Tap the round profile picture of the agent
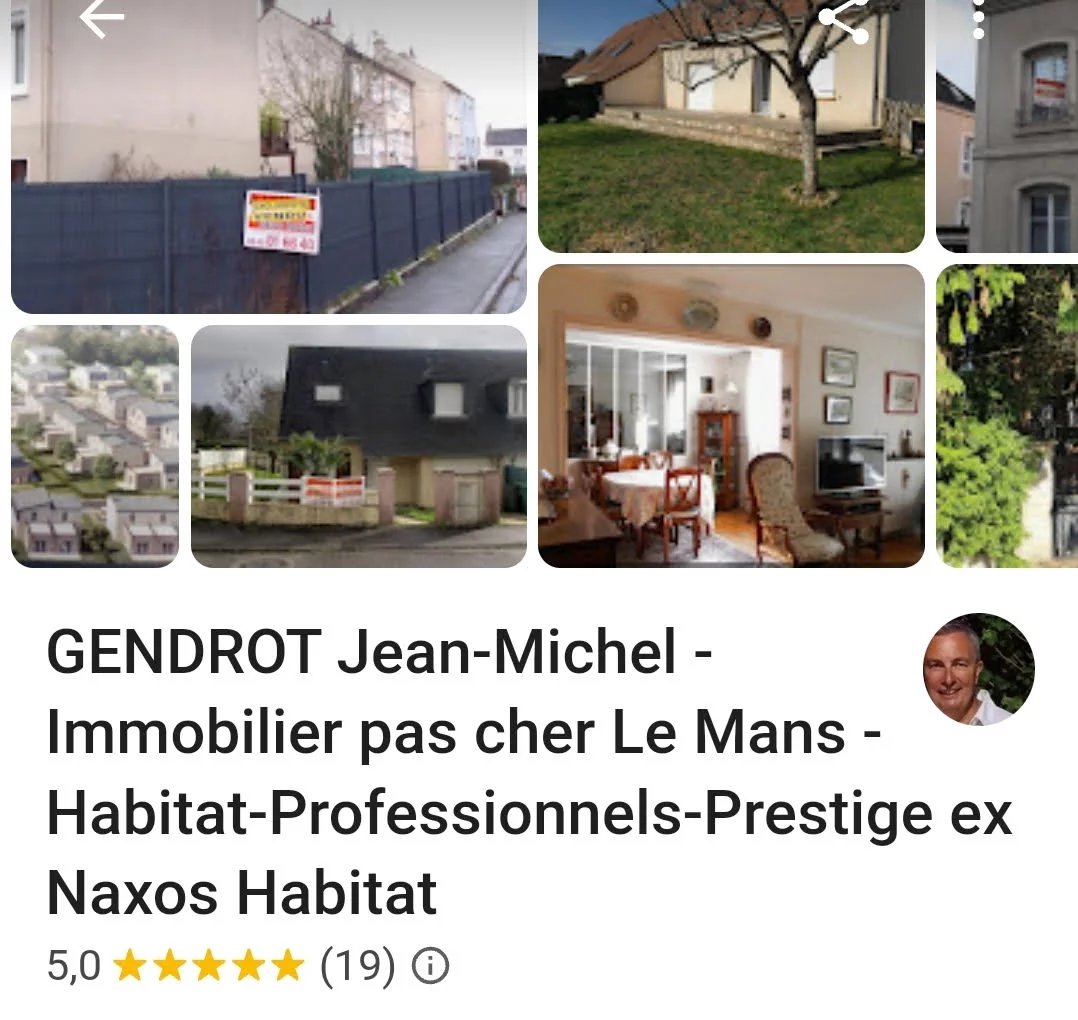This screenshot has height=1020, width=1078. pyautogui.click(x=978, y=669)
